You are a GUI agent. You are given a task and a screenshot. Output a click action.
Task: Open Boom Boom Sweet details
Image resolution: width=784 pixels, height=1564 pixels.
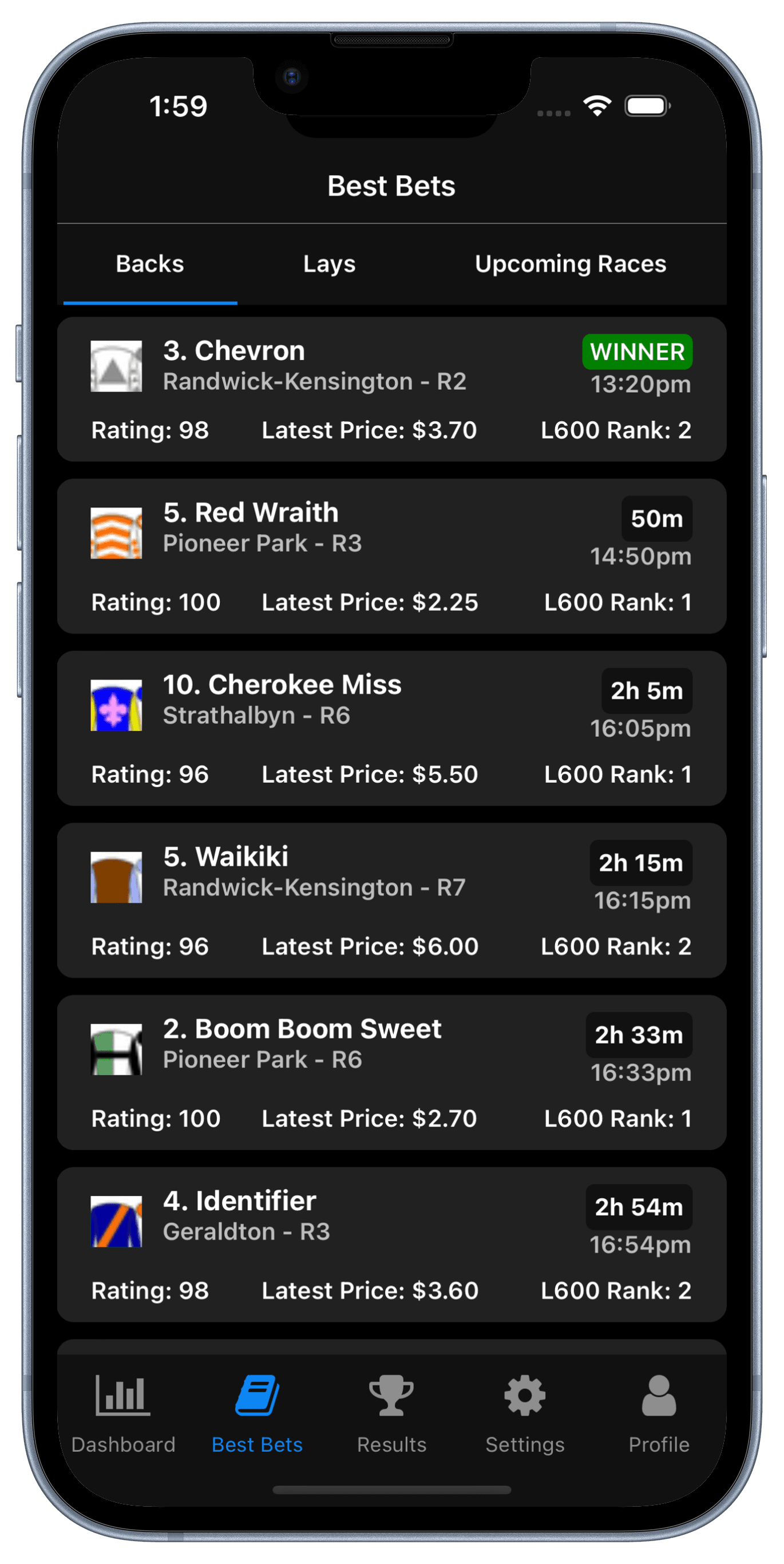point(391,1072)
